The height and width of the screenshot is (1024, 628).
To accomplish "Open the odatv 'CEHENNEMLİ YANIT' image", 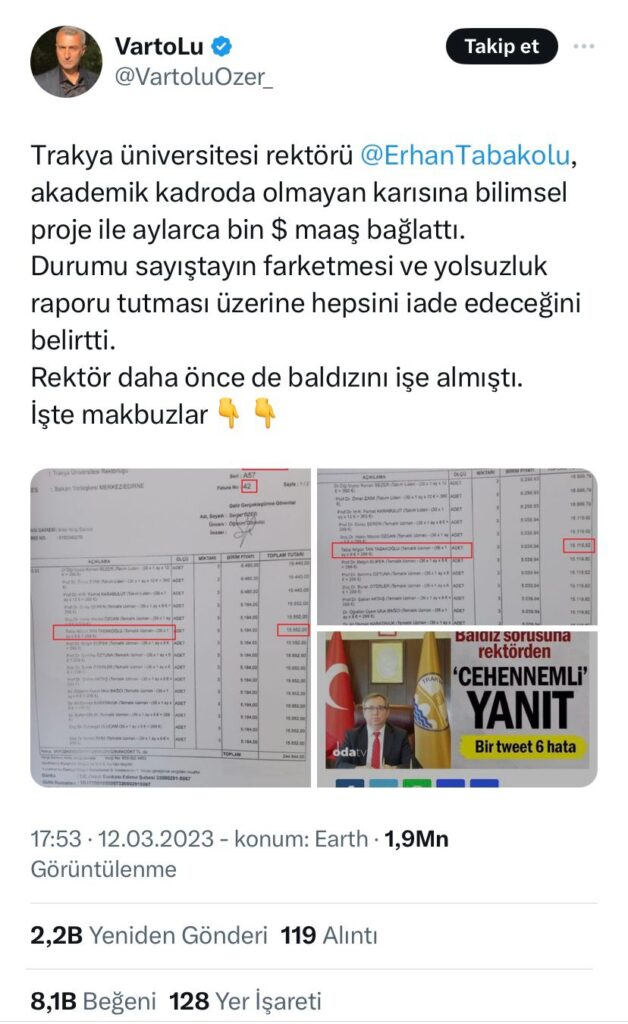I will tap(456, 708).
